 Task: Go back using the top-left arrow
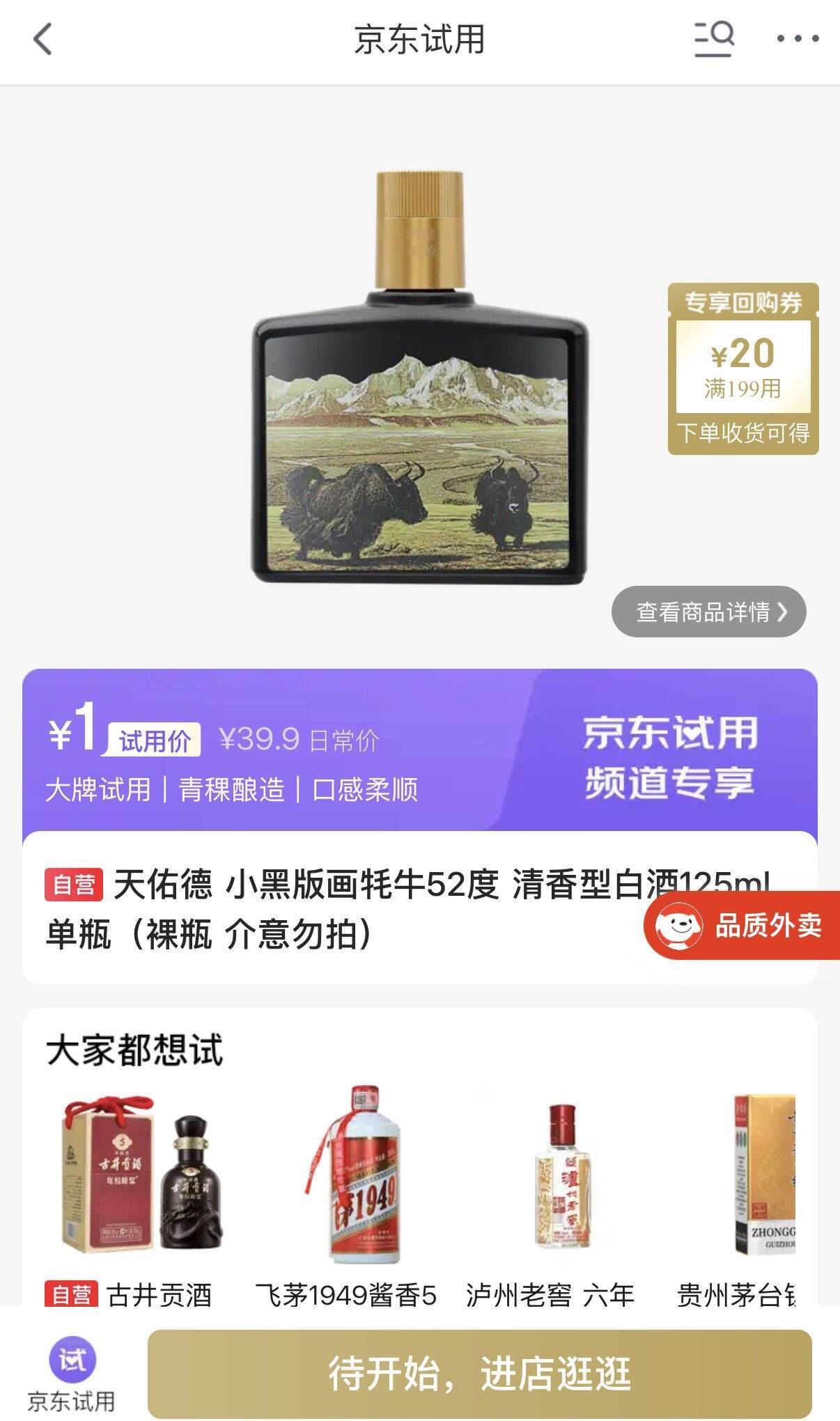(43, 39)
